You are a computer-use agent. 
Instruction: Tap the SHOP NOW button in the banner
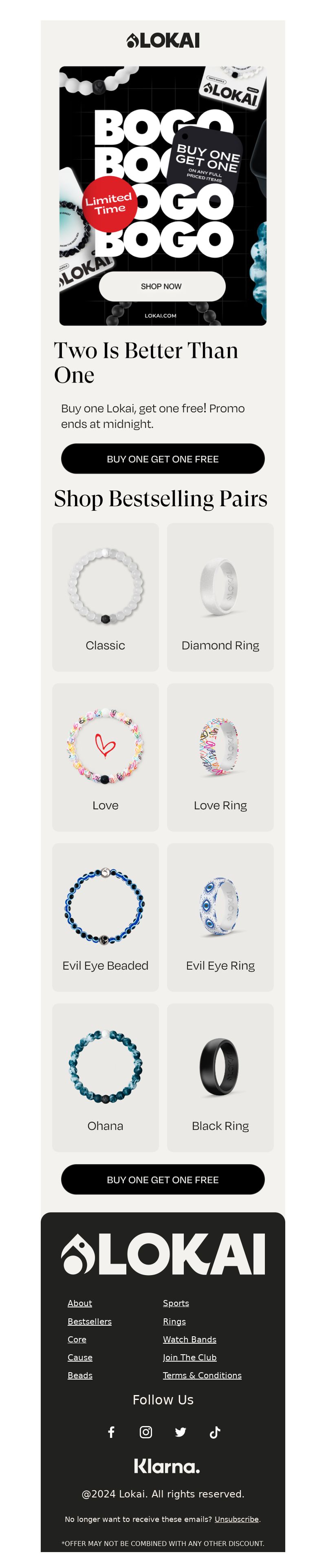coord(162,286)
